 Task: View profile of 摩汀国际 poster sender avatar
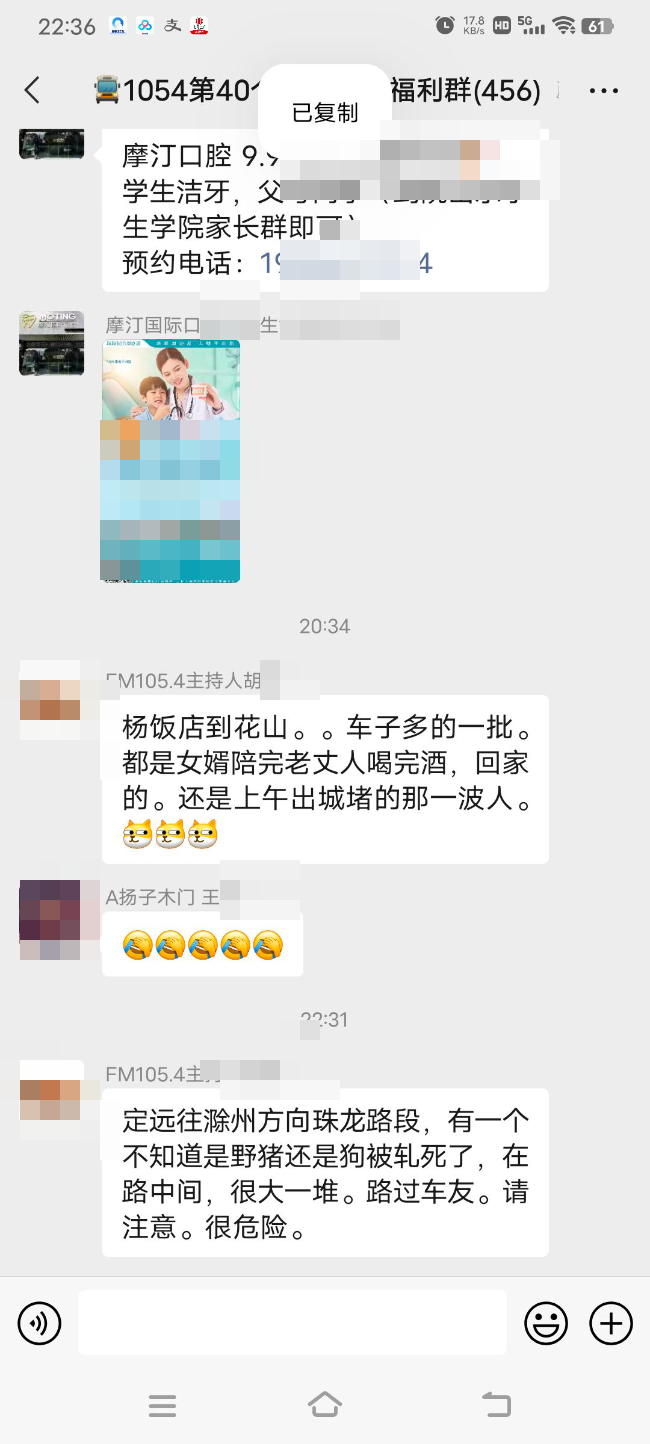(x=51, y=343)
